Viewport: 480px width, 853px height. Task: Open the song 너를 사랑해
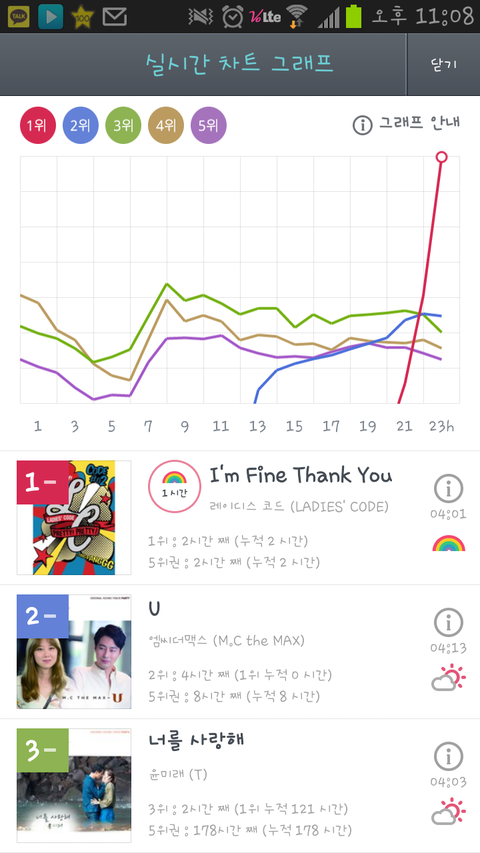click(196, 740)
